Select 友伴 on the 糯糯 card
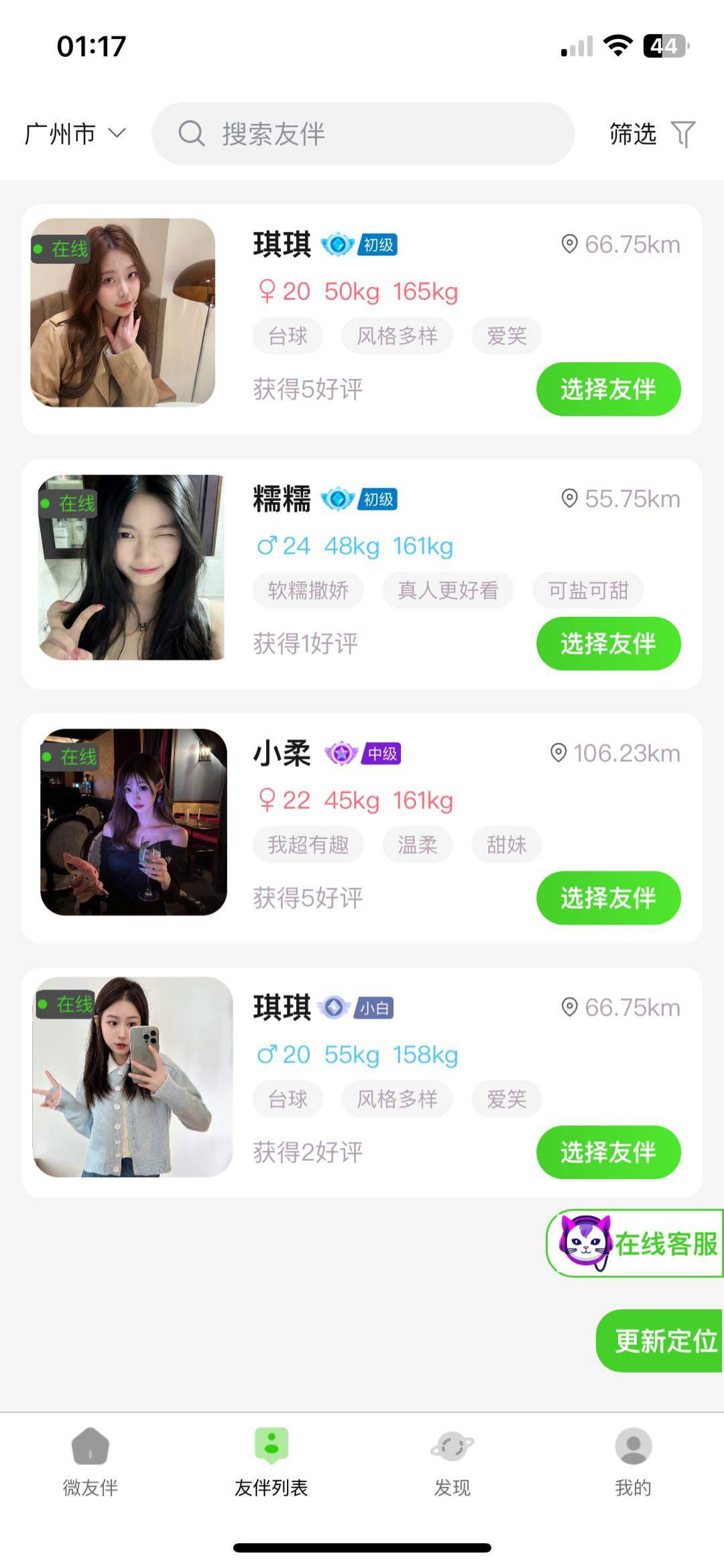 coord(608,644)
